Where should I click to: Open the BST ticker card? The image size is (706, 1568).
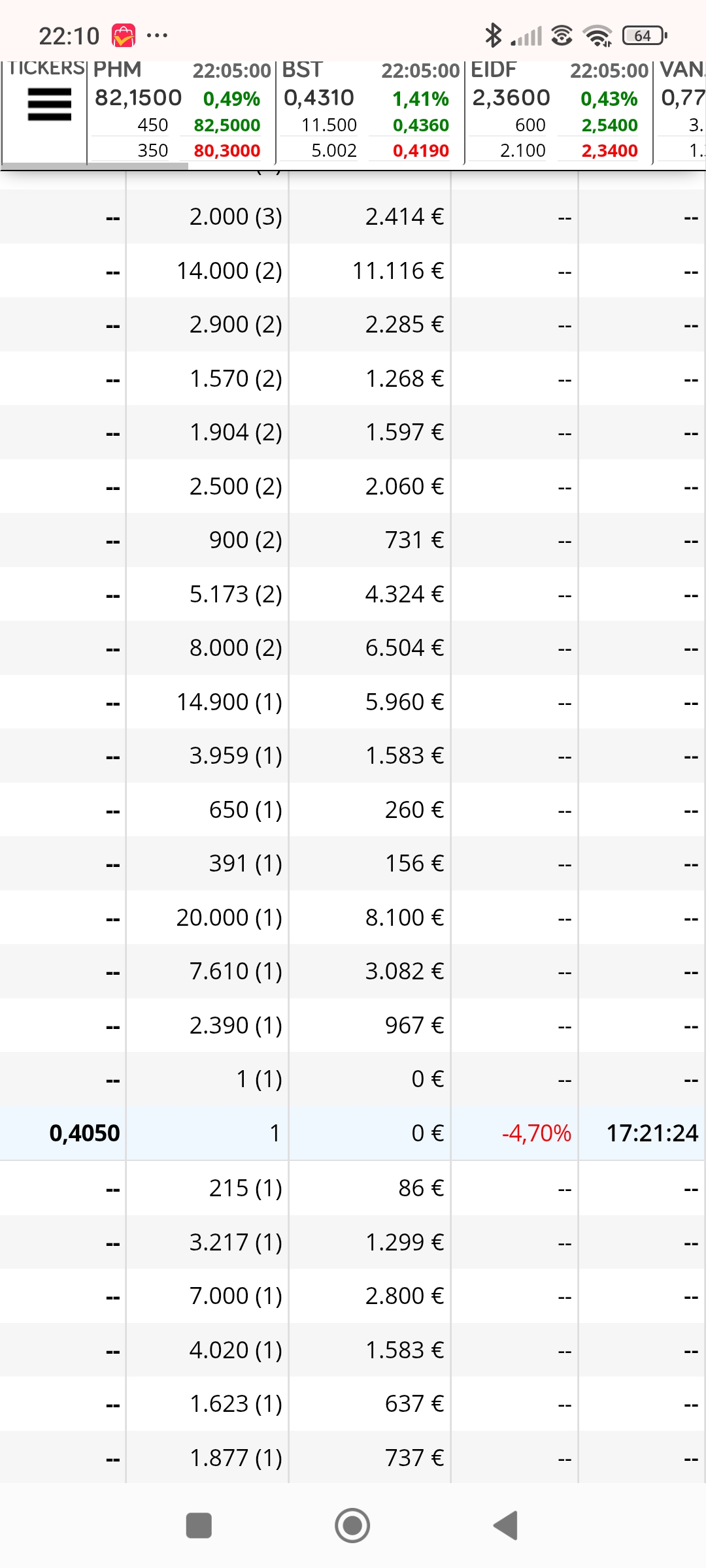[370, 110]
